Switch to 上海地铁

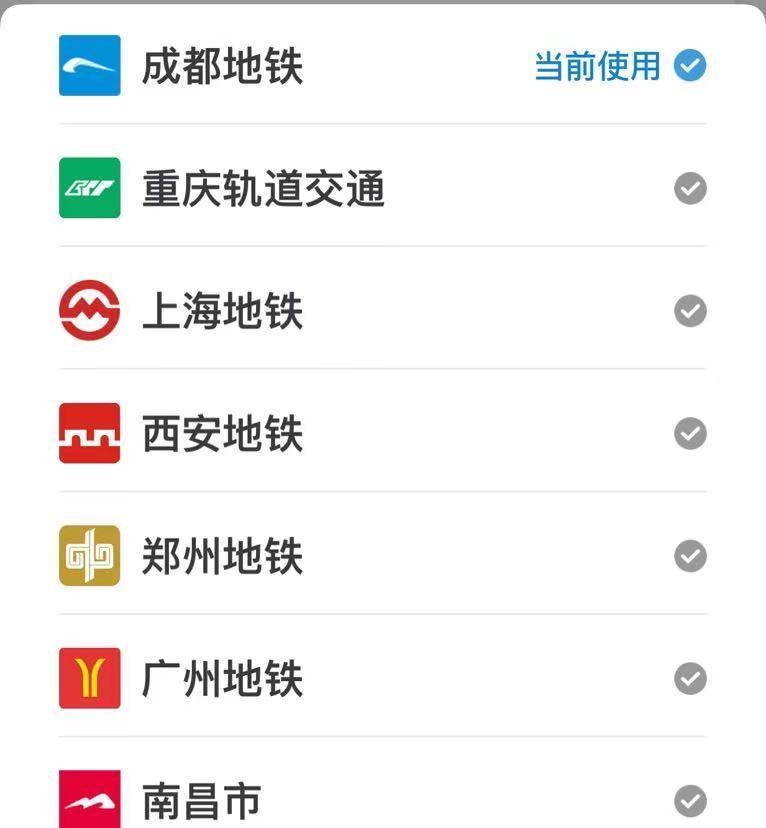click(x=222, y=311)
